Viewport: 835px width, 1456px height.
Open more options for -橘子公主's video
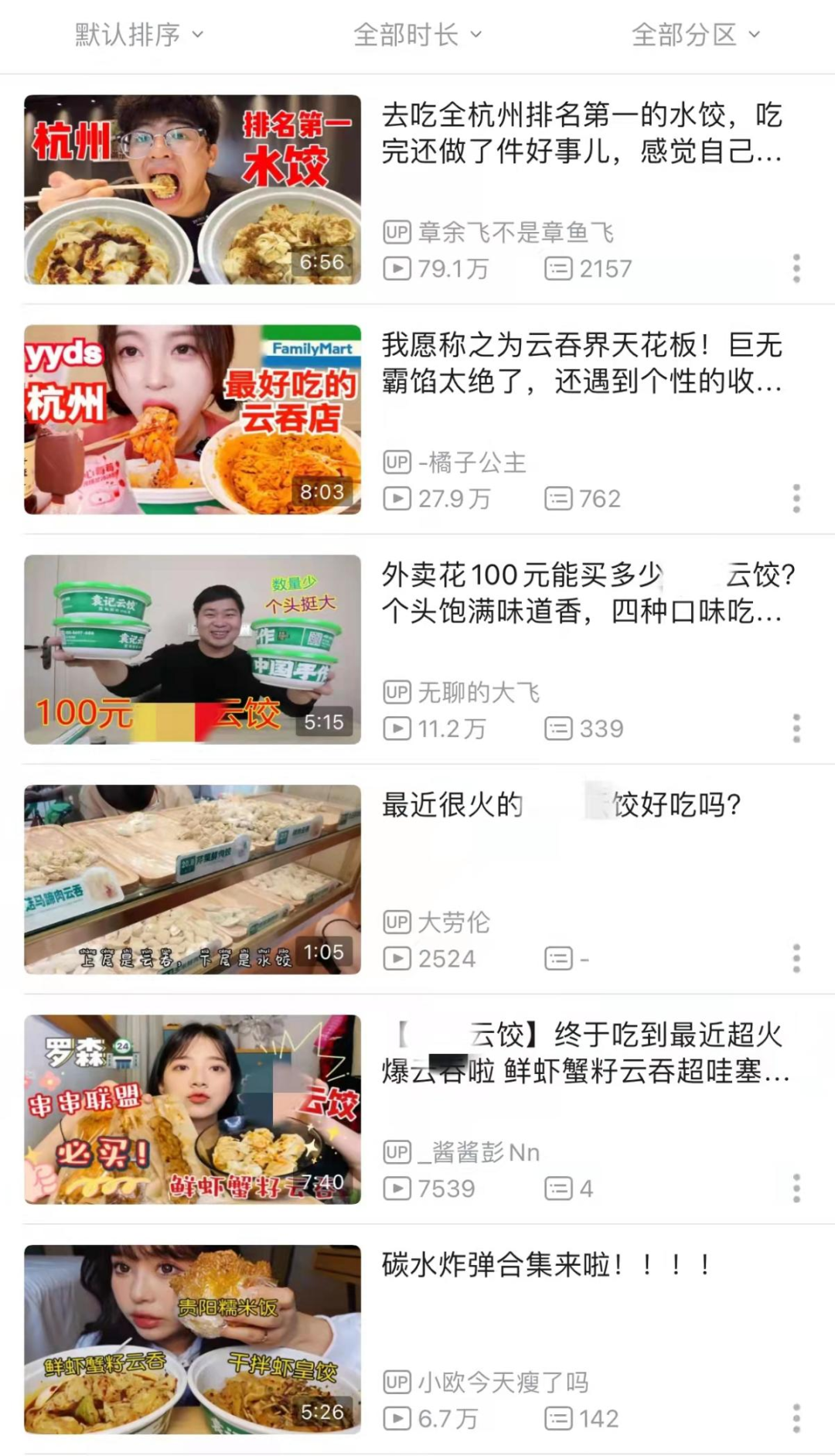point(796,499)
